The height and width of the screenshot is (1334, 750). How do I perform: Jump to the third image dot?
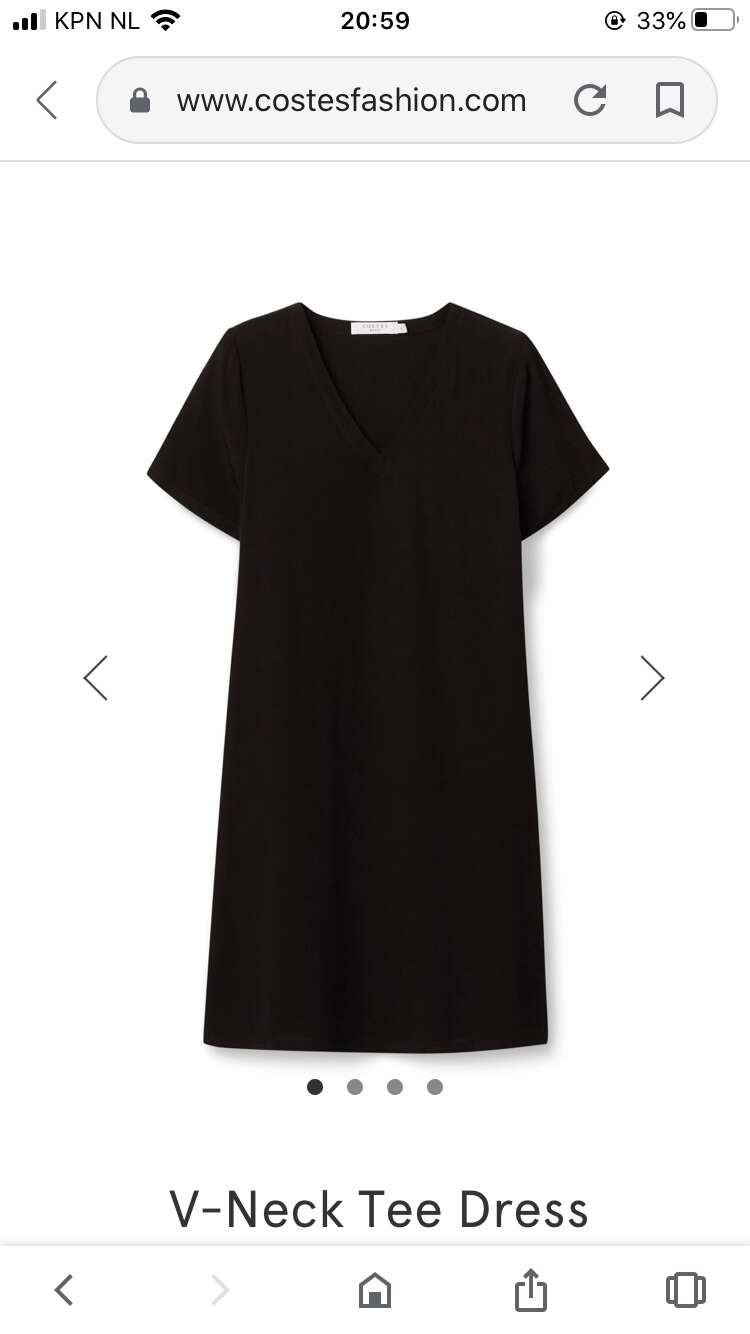395,1087
